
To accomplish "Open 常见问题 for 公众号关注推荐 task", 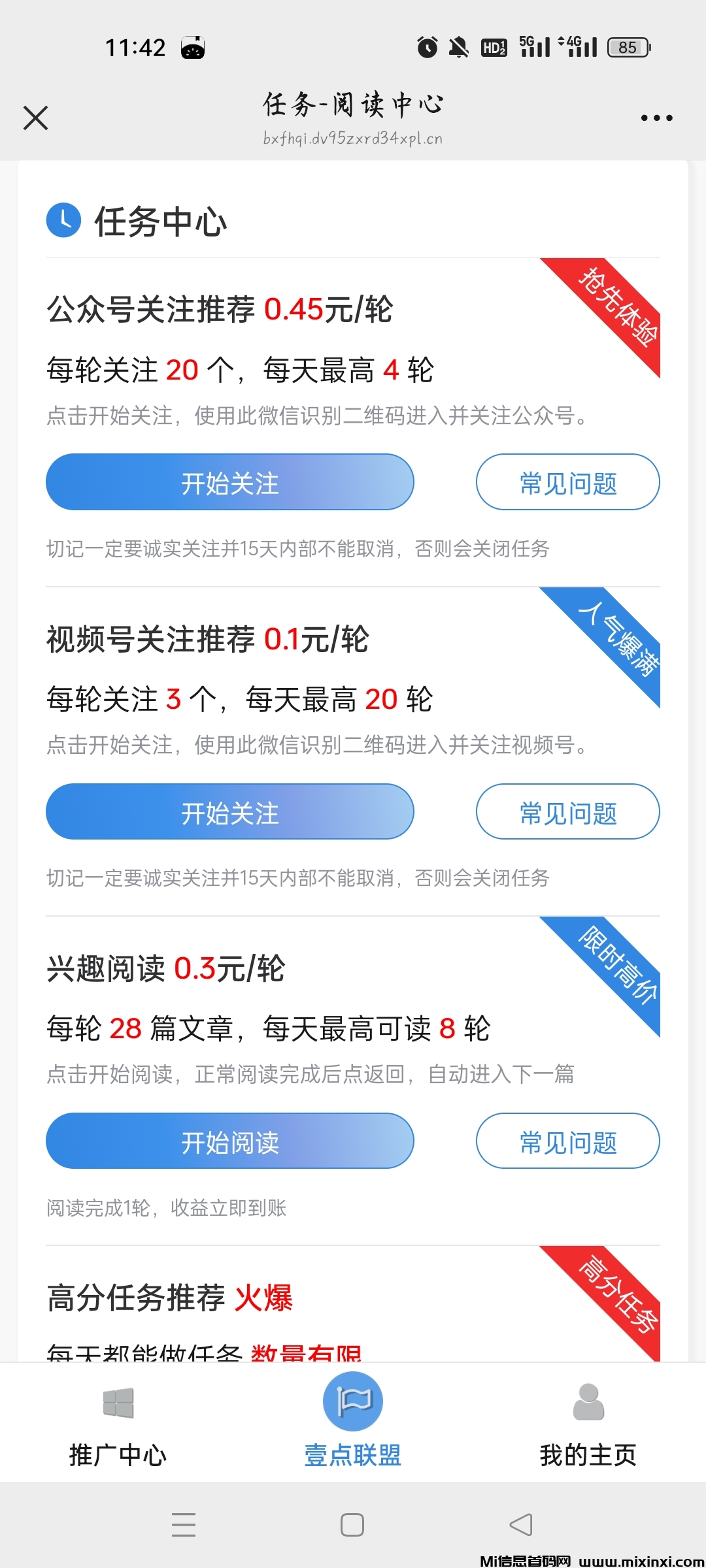I will click(x=567, y=482).
